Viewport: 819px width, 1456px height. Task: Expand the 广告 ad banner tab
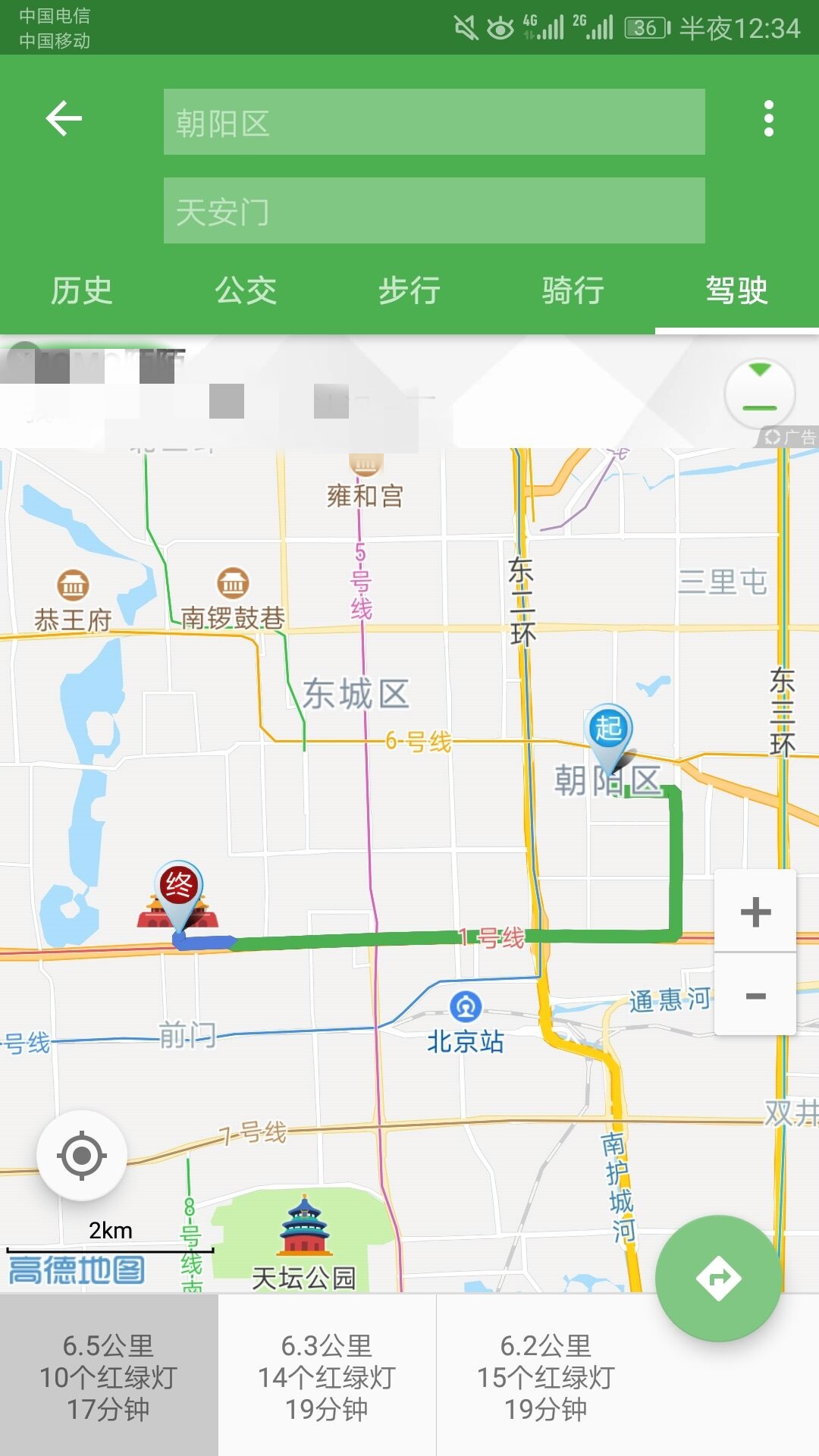point(789,435)
